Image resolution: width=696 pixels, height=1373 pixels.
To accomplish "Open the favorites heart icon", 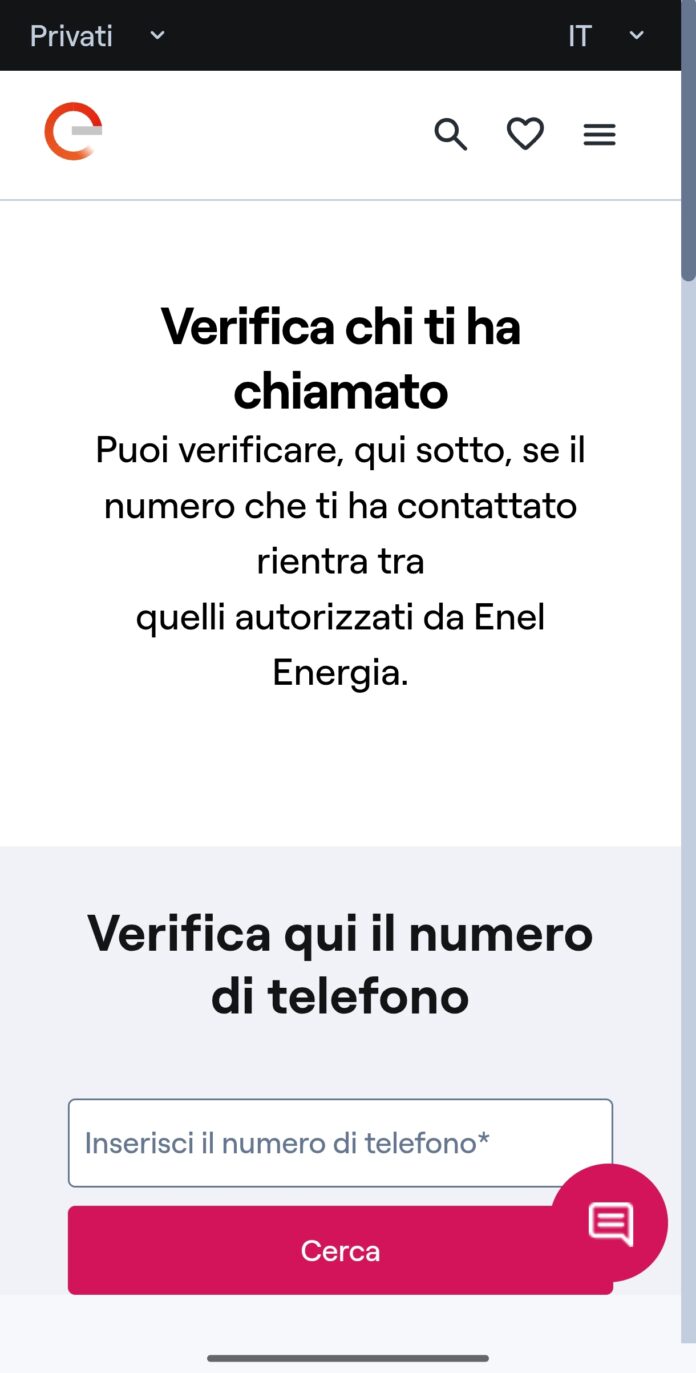I will [x=525, y=134].
